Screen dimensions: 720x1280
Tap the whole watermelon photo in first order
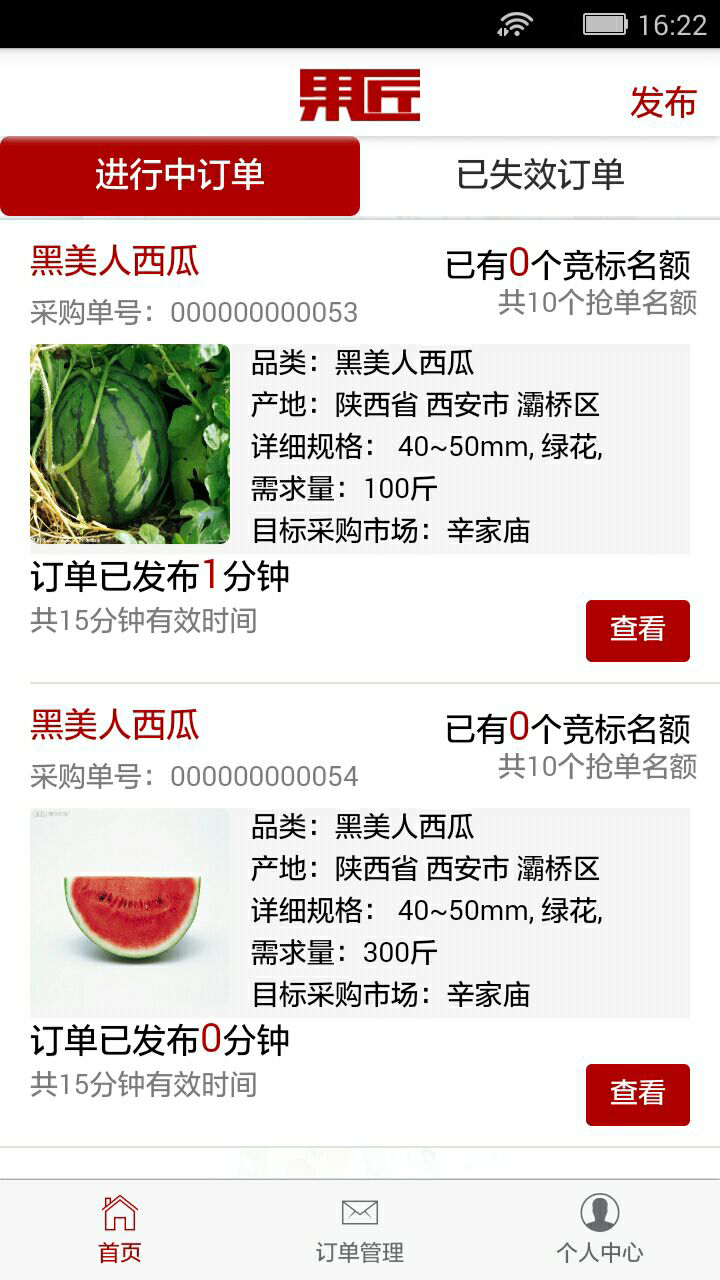127,444
